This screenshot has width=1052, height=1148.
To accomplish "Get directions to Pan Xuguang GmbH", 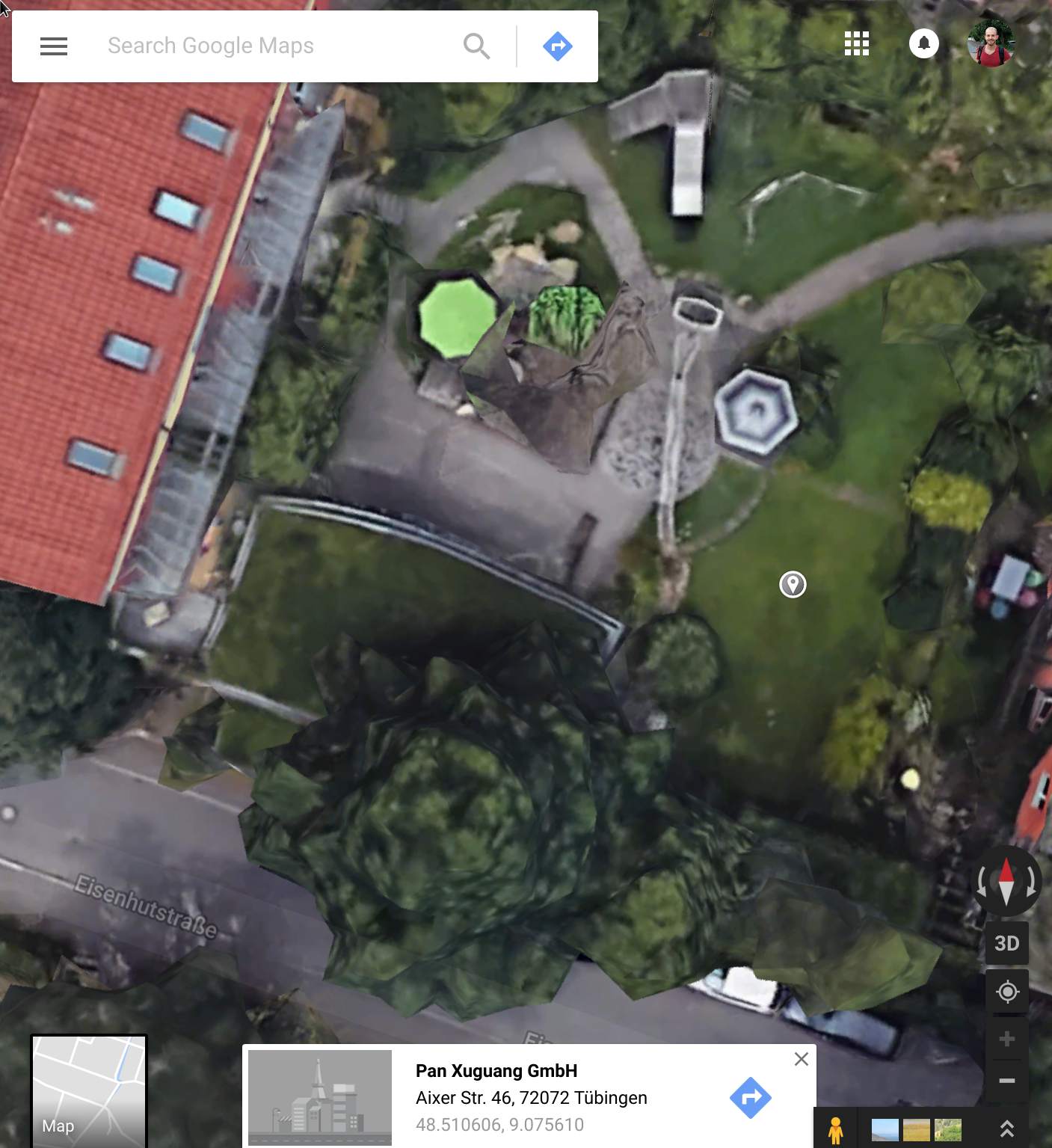I will coord(750,1097).
